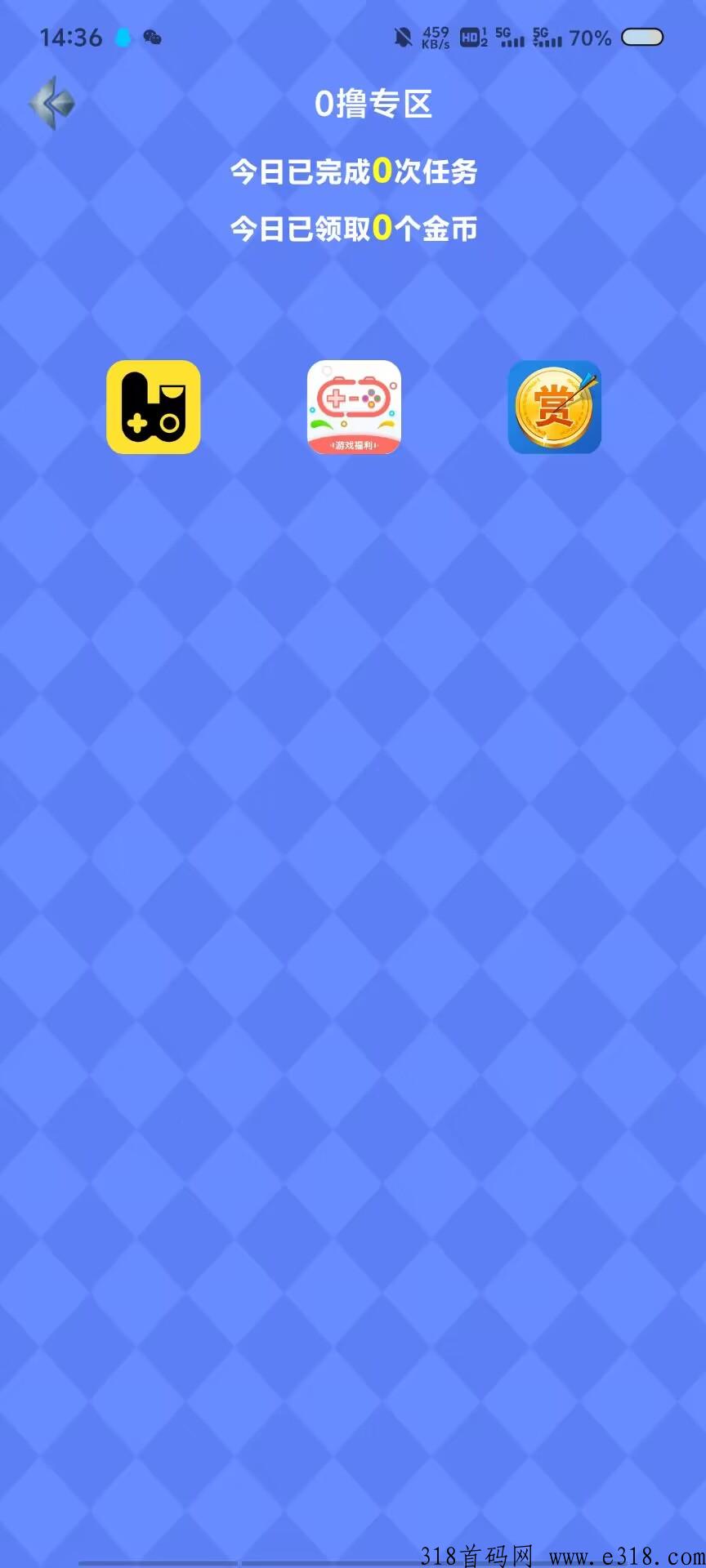
Task: Open the yellow game controller app
Action: pyautogui.click(x=154, y=407)
